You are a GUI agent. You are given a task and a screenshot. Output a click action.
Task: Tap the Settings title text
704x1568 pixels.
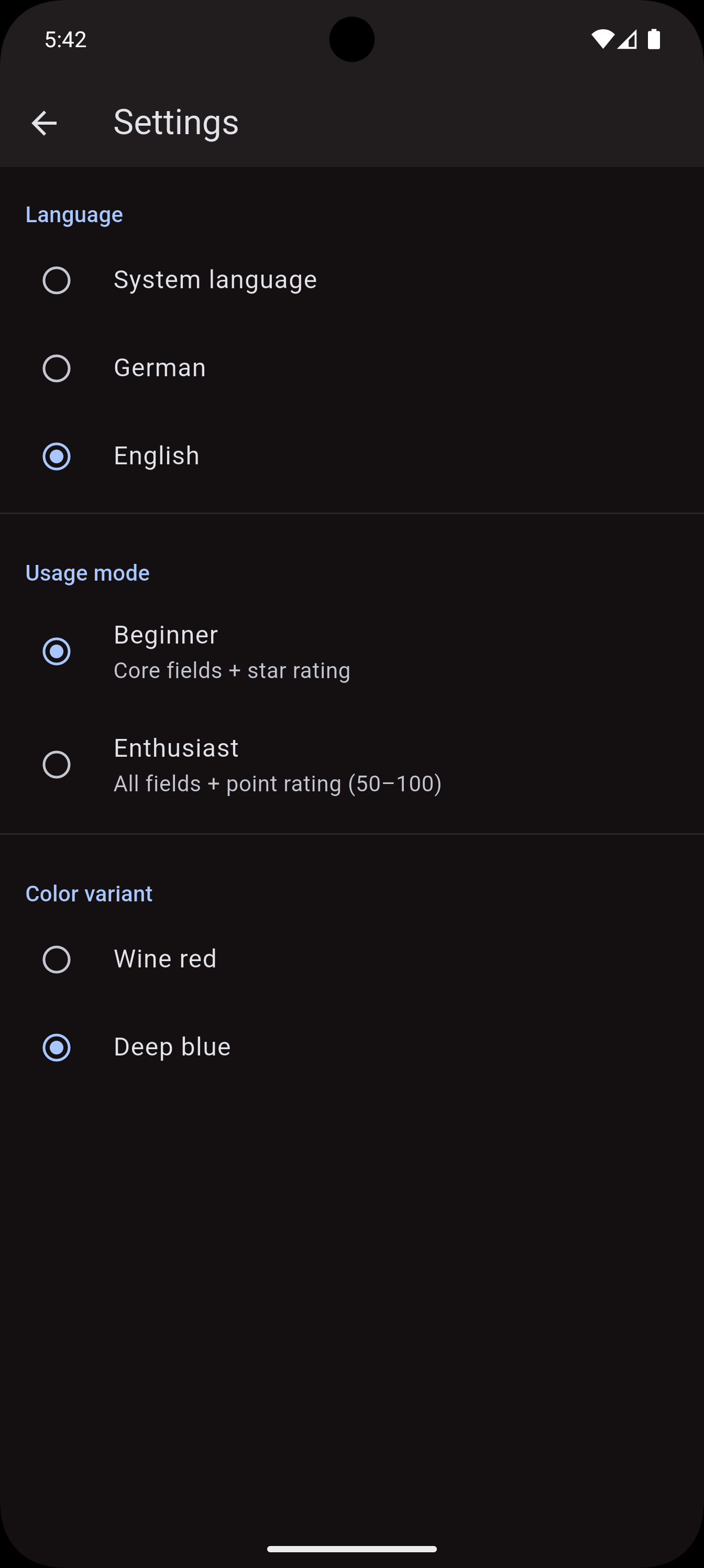coord(175,122)
